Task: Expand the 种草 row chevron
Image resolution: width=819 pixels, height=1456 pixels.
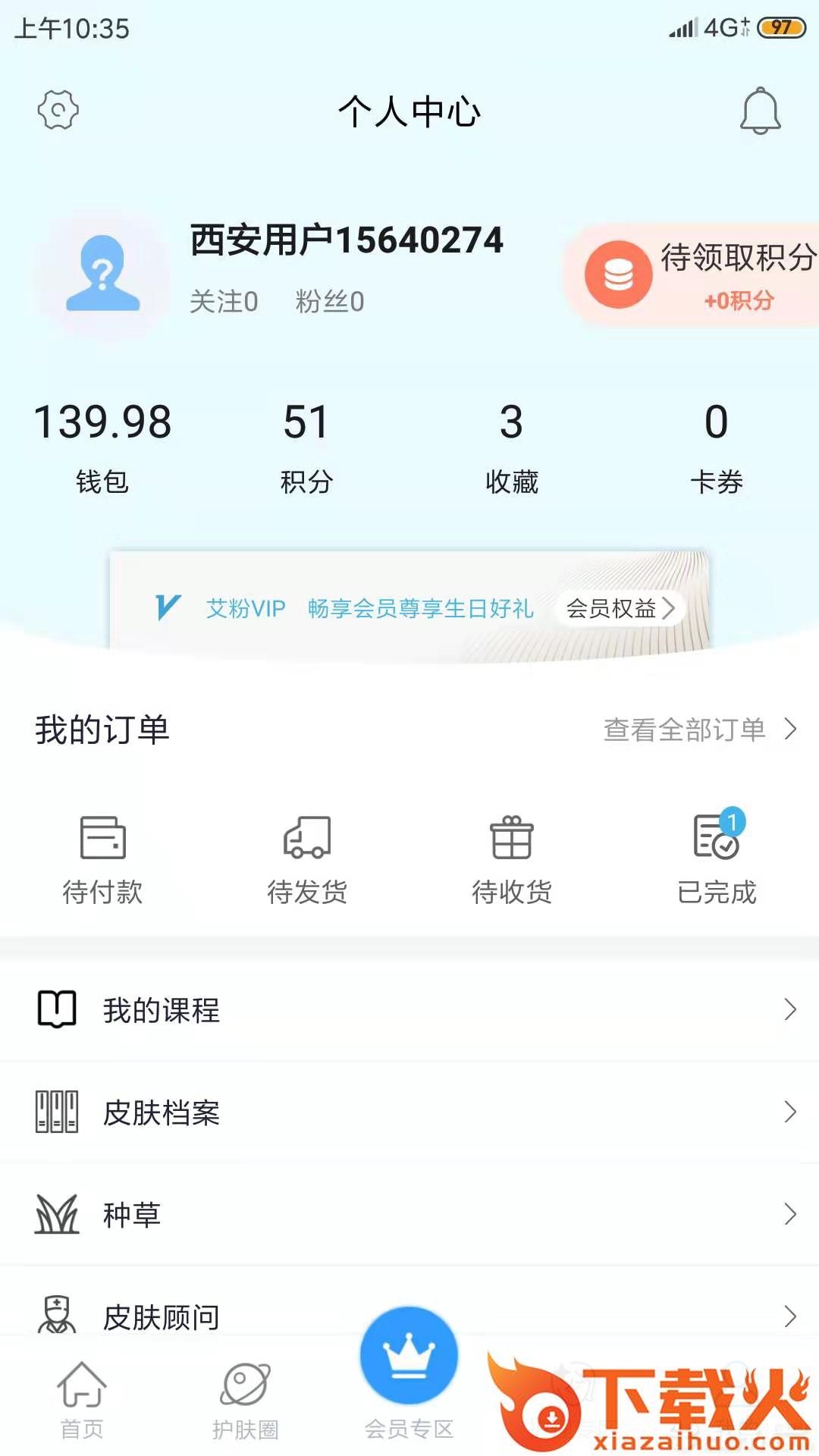Action: pos(789,1215)
